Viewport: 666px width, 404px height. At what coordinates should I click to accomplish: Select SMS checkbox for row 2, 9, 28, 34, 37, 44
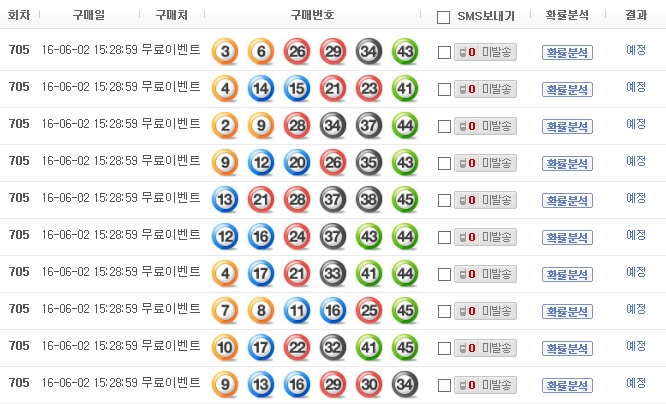point(445,126)
